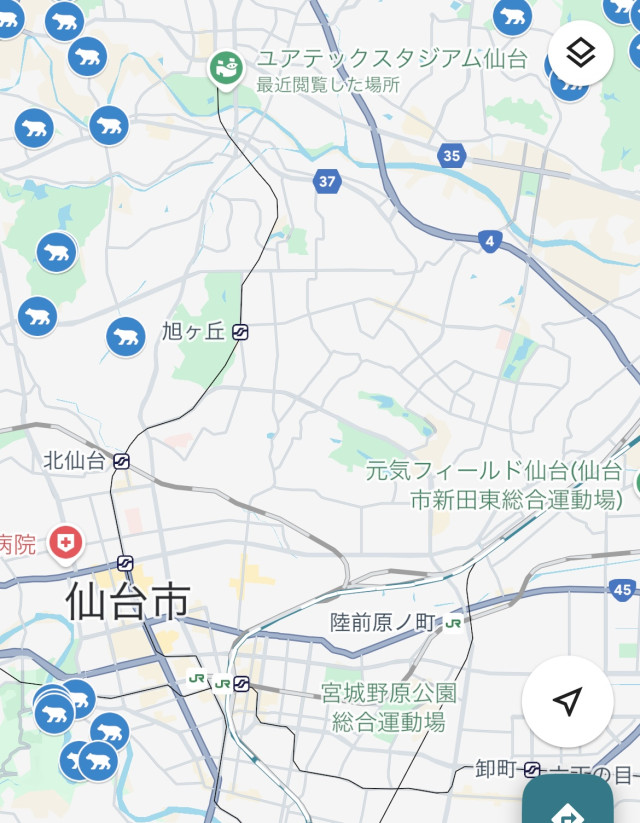Select the 旭ヶ丘 subway station marker
The width and height of the screenshot is (640, 823).
point(240,332)
